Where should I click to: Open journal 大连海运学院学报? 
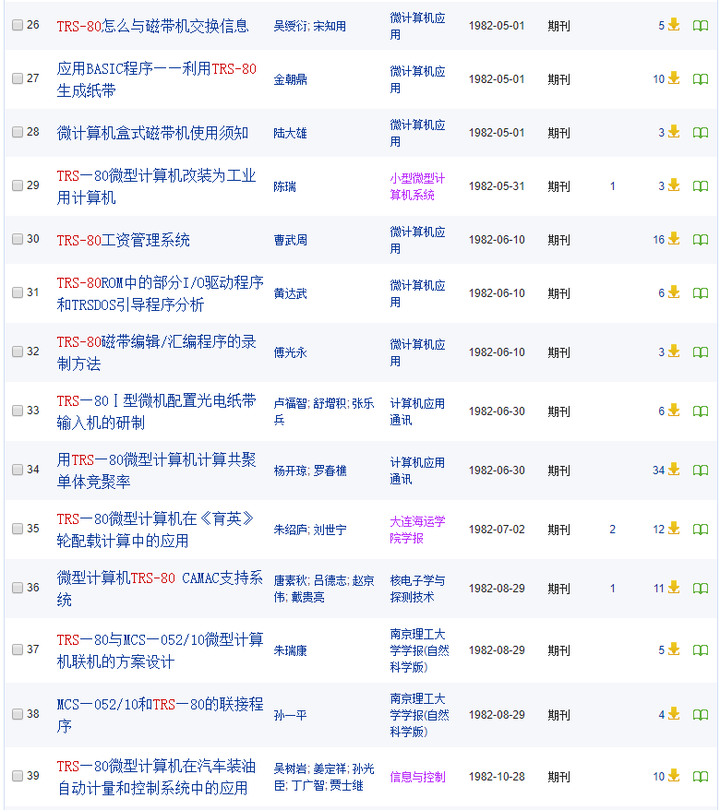417,529
